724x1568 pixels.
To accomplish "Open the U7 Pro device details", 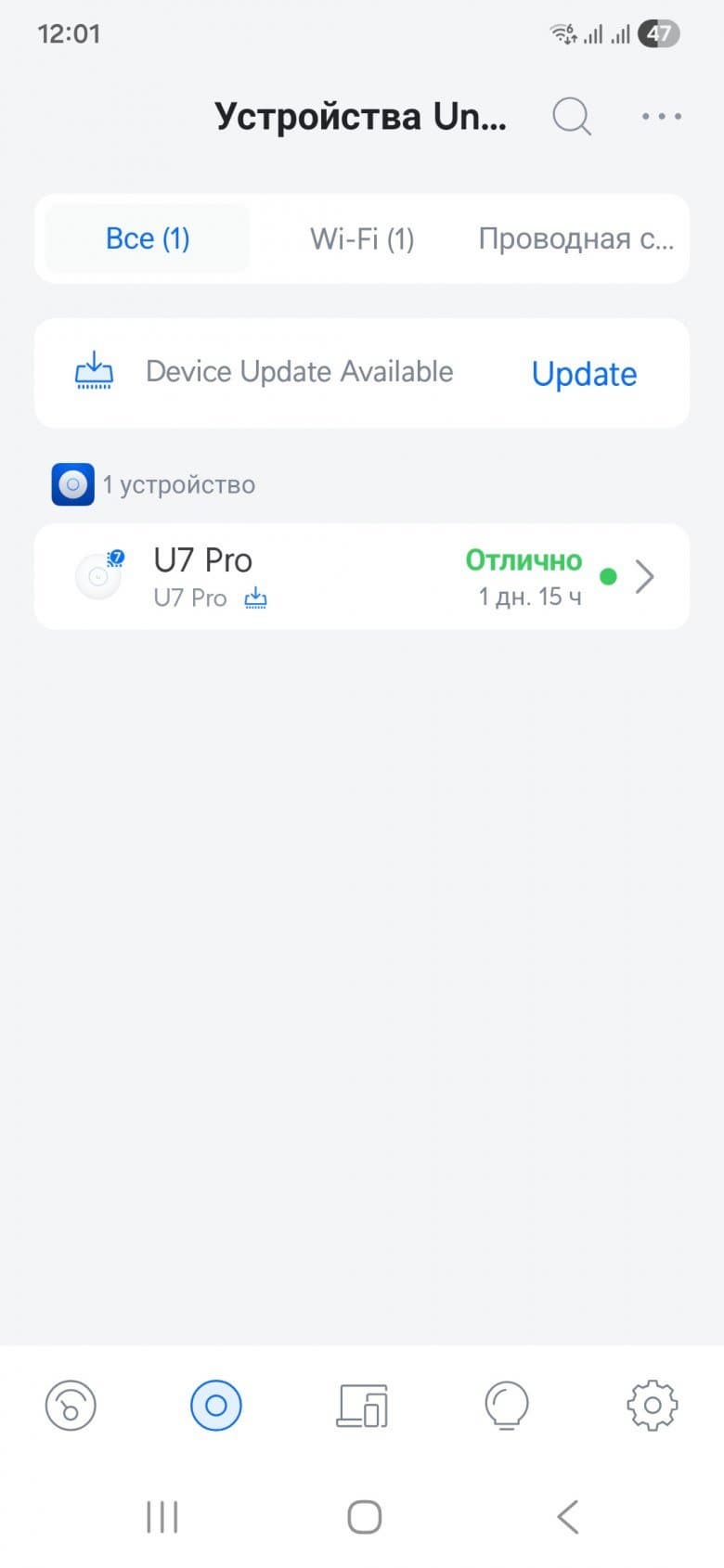I will click(x=362, y=577).
